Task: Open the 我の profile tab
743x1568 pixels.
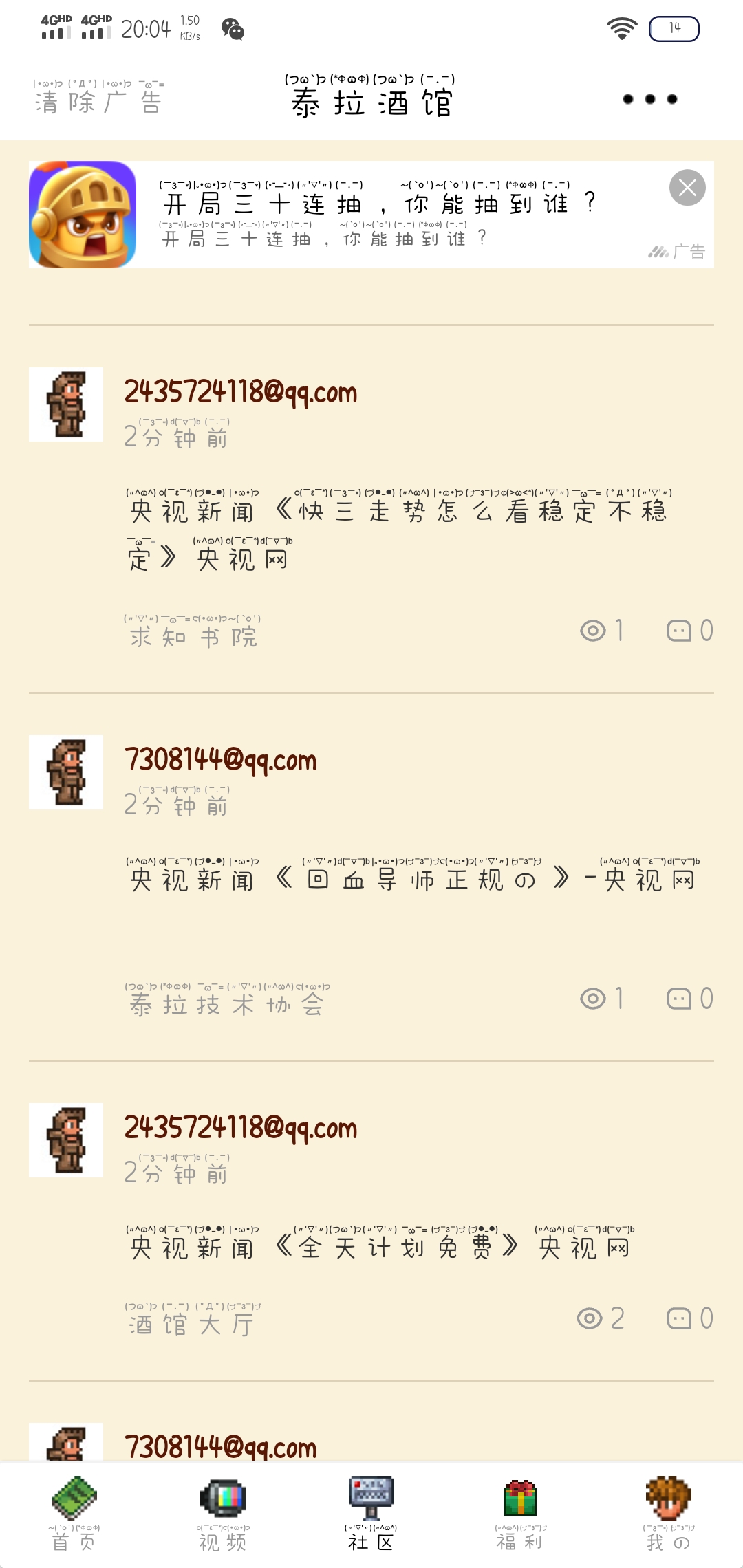Action: [668, 1514]
